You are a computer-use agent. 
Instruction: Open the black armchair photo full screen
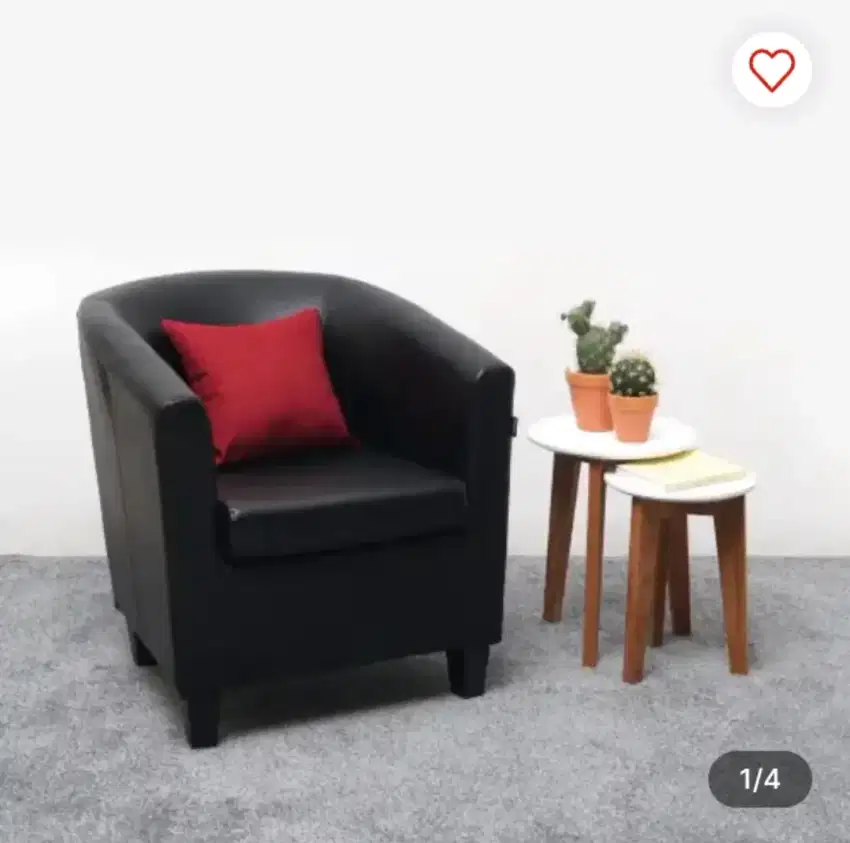[300, 500]
